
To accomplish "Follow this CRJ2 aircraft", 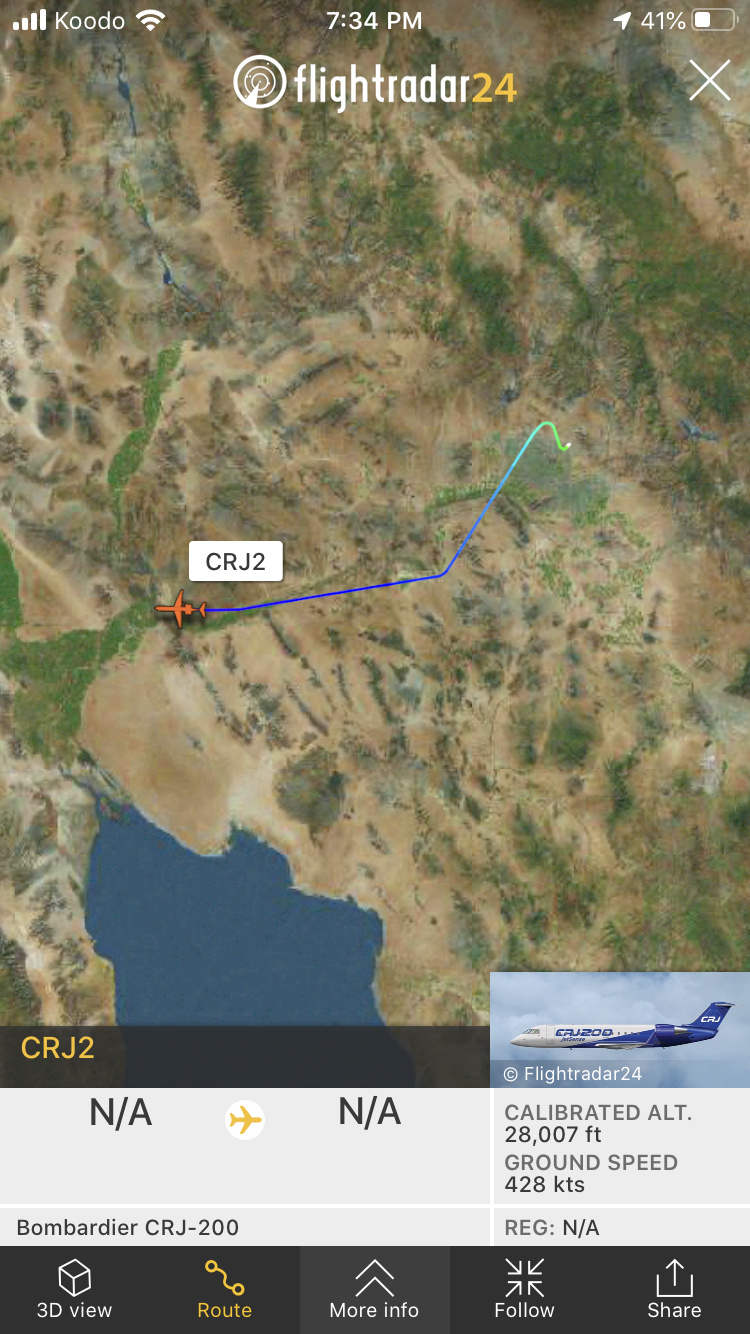I will [x=524, y=1289].
